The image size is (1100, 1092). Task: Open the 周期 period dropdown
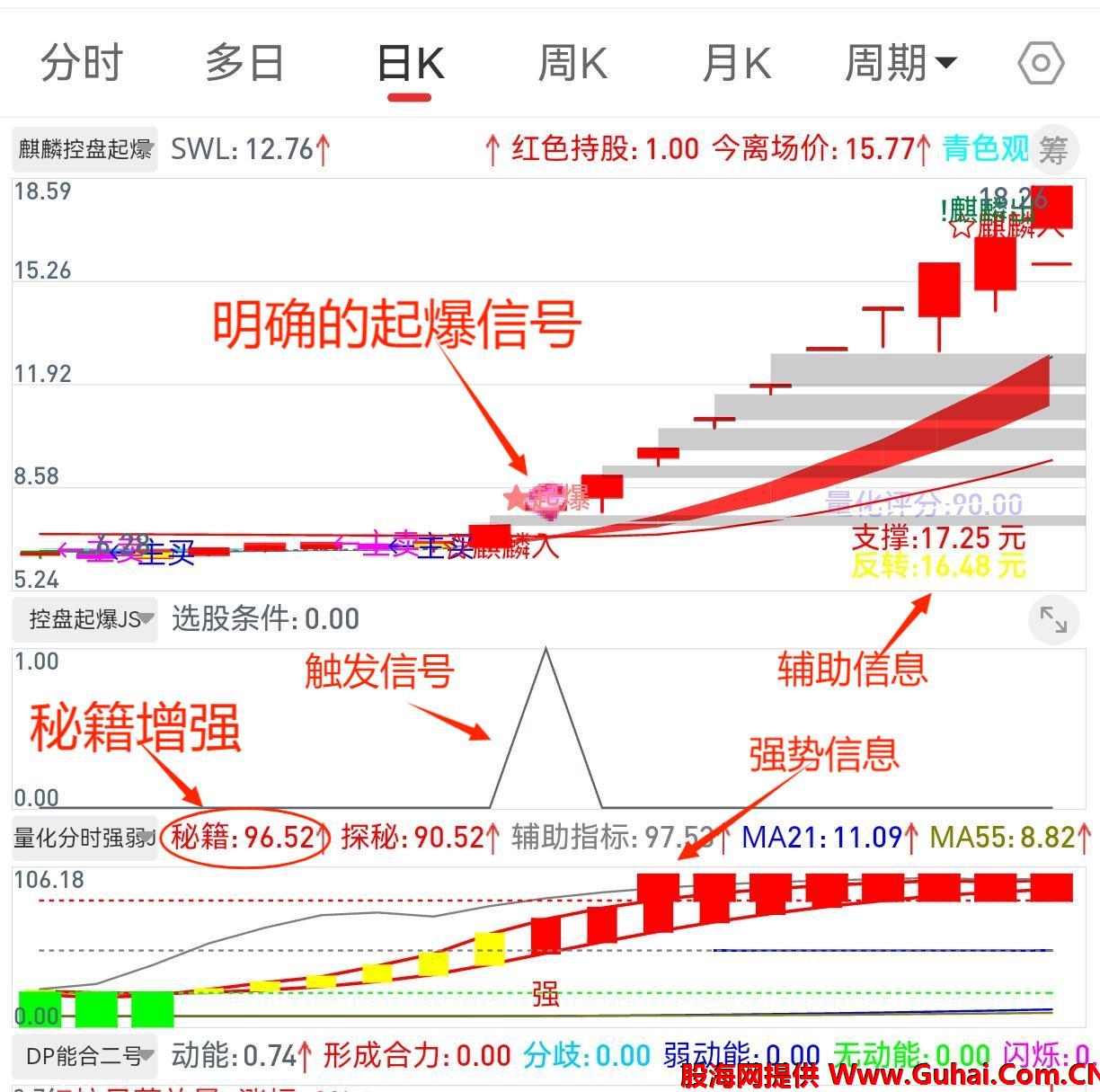[900, 64]
